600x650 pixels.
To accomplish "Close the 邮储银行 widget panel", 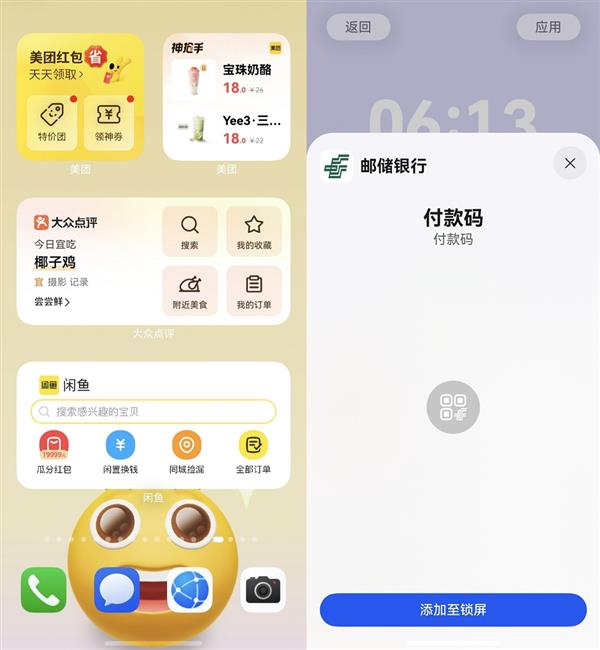I will [570, 164].
